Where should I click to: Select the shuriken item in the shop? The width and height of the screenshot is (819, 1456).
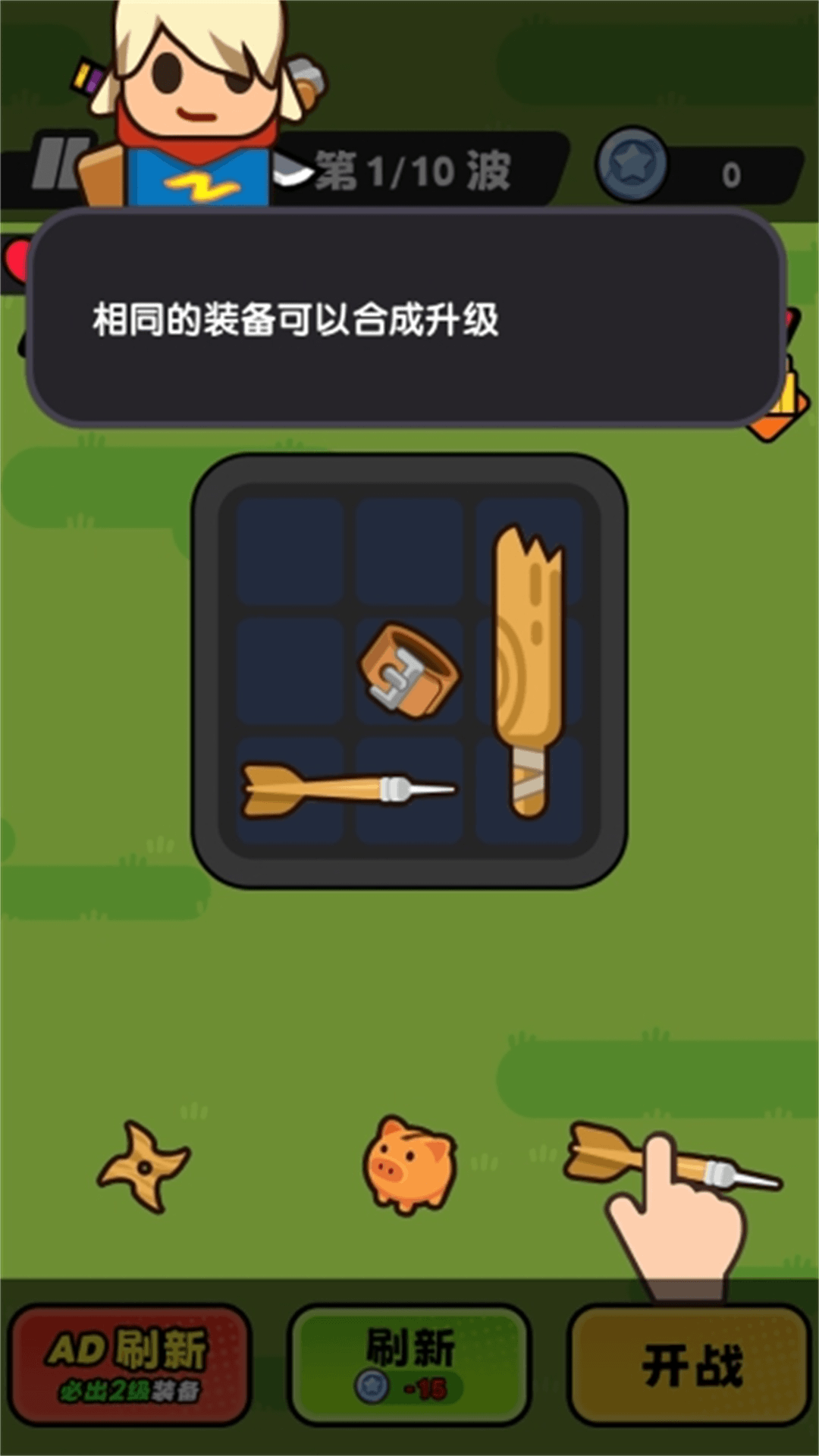pyautogui.click(x=143, y=1166)
